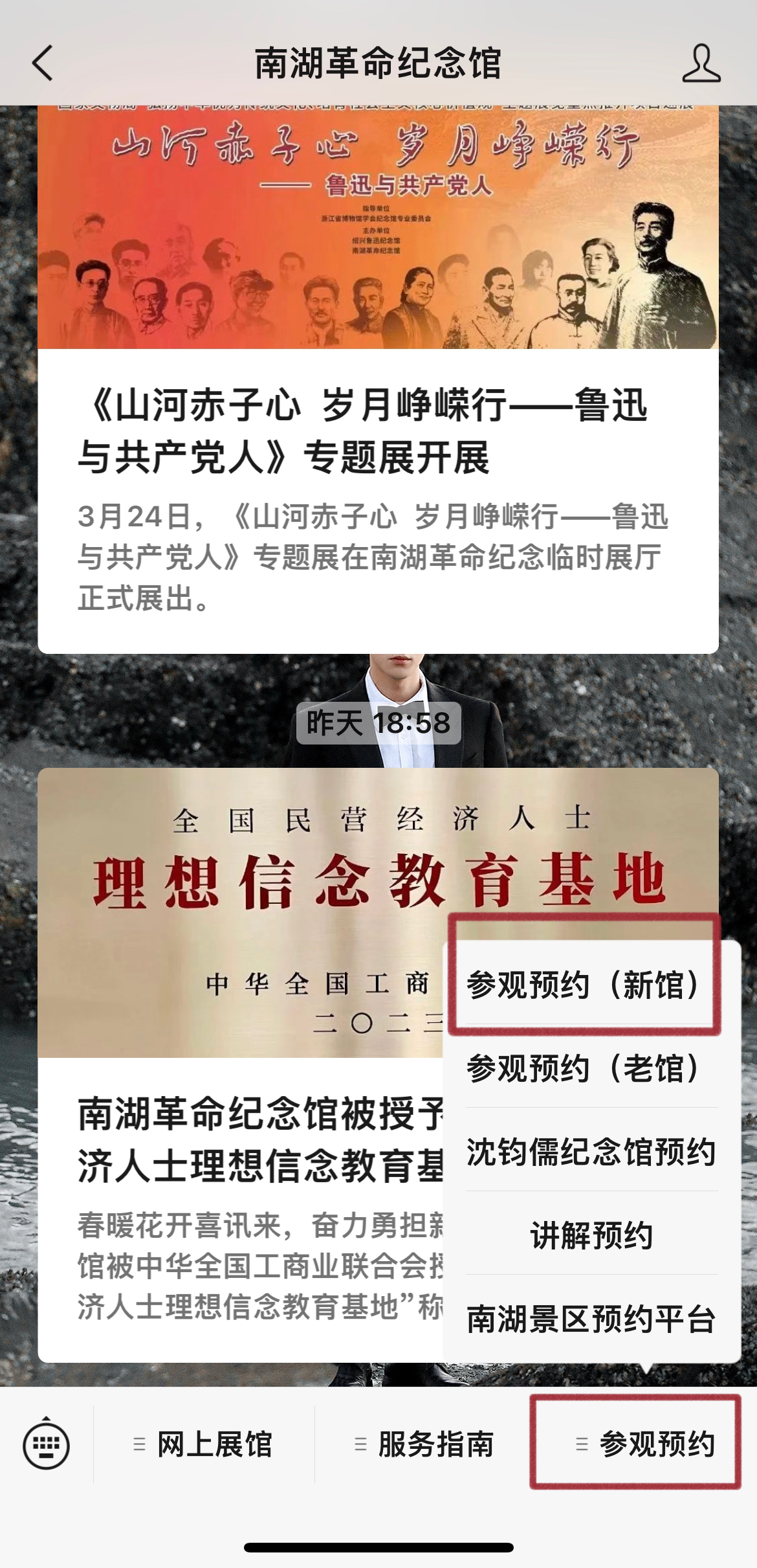Expand the 服务指南 menu
The width and height of the screenshot is (757, 1568).
[425, 1444]
